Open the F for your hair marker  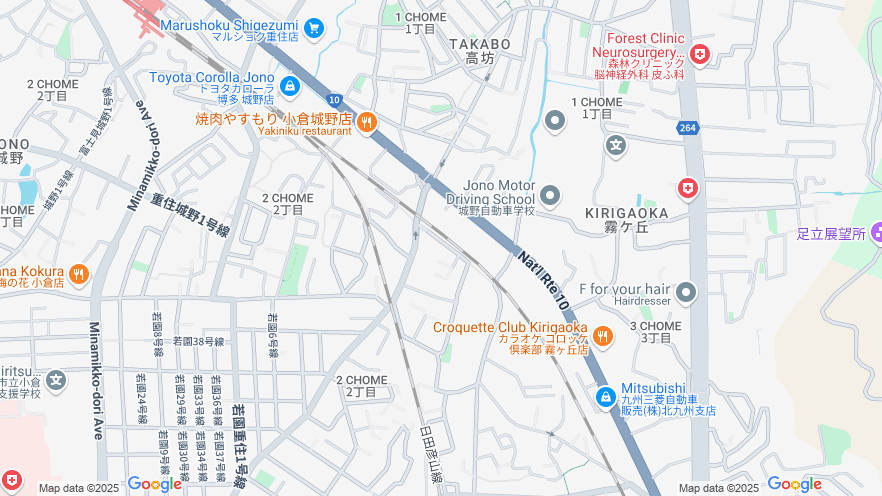pos(685,293)
